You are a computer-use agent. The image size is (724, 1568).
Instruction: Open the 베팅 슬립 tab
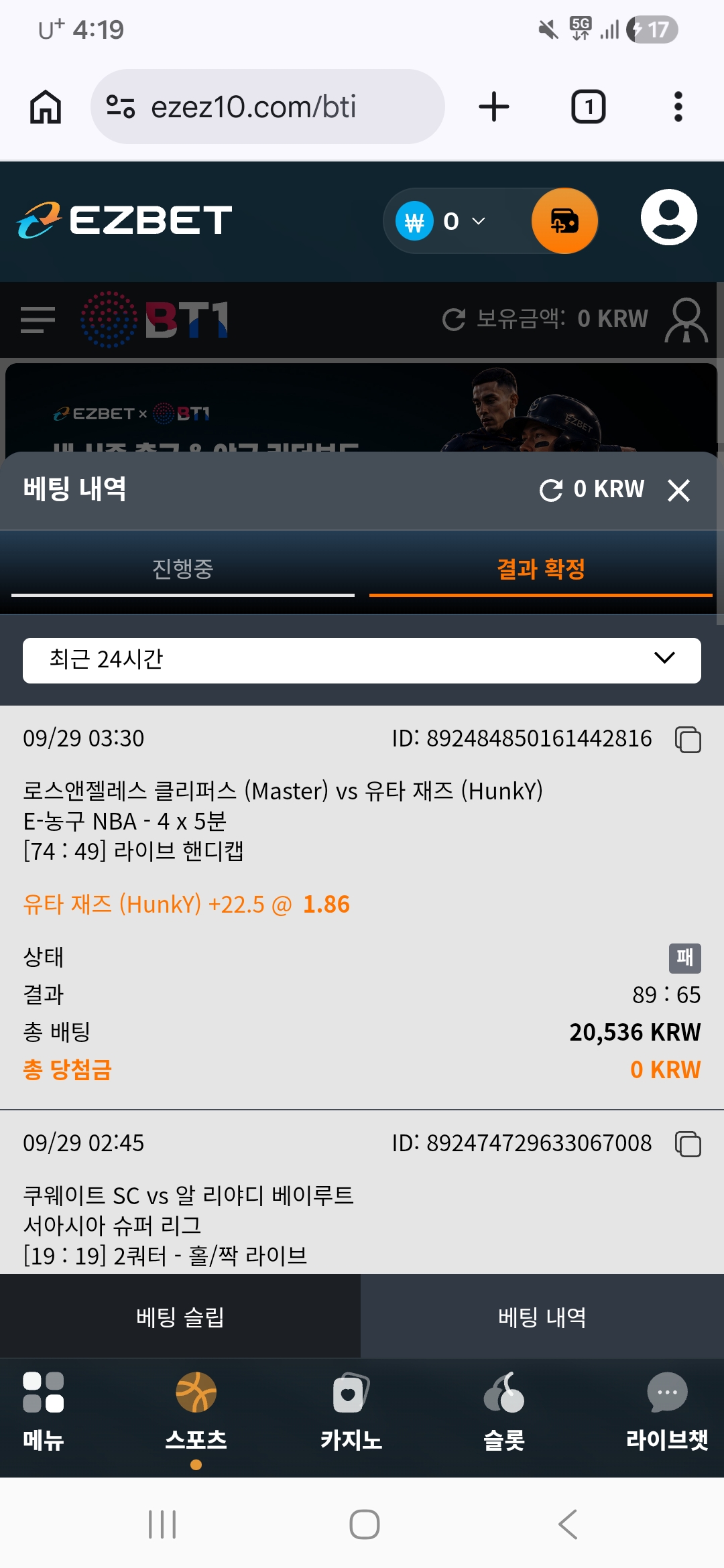tap(180, 1317)
